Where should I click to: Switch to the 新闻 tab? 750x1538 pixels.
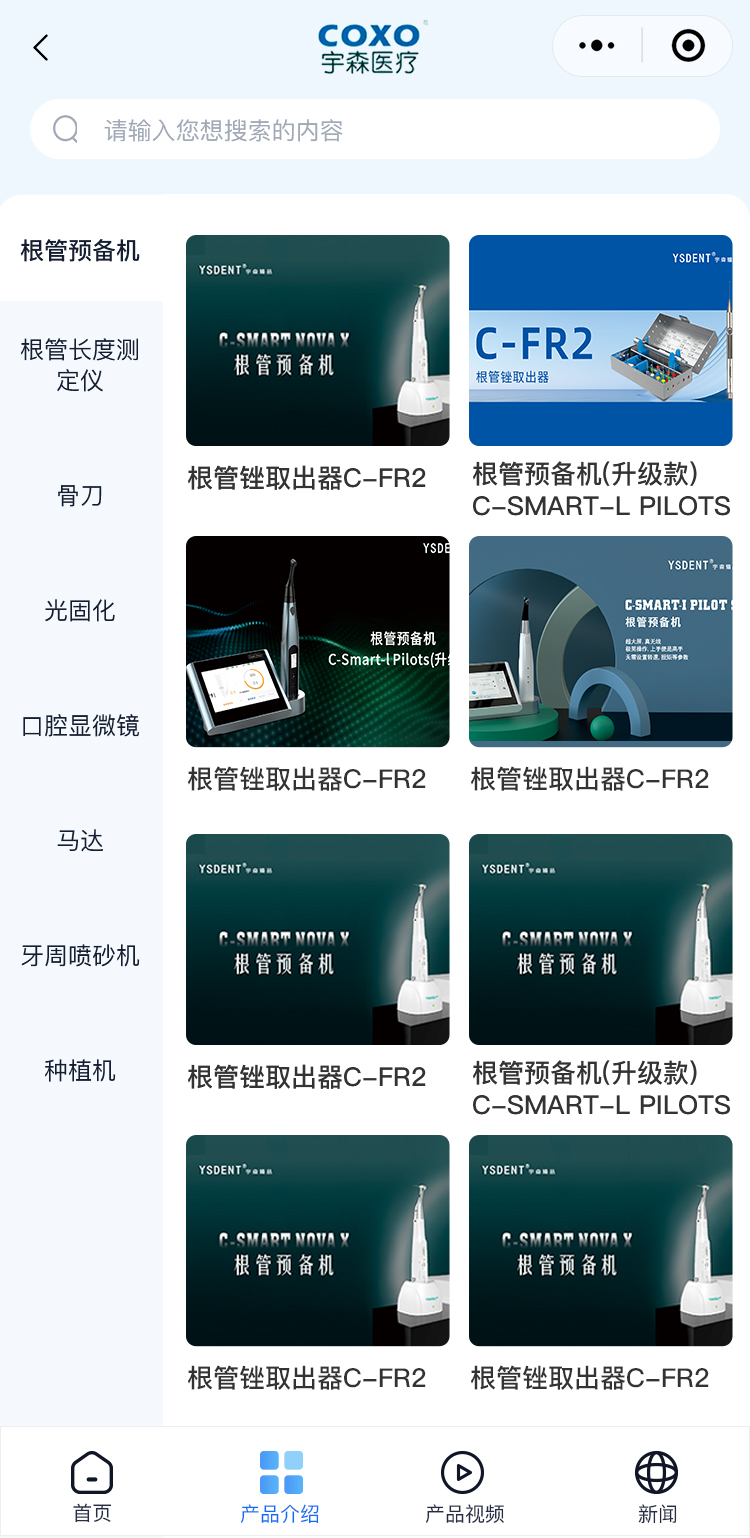coord(657,1487)
